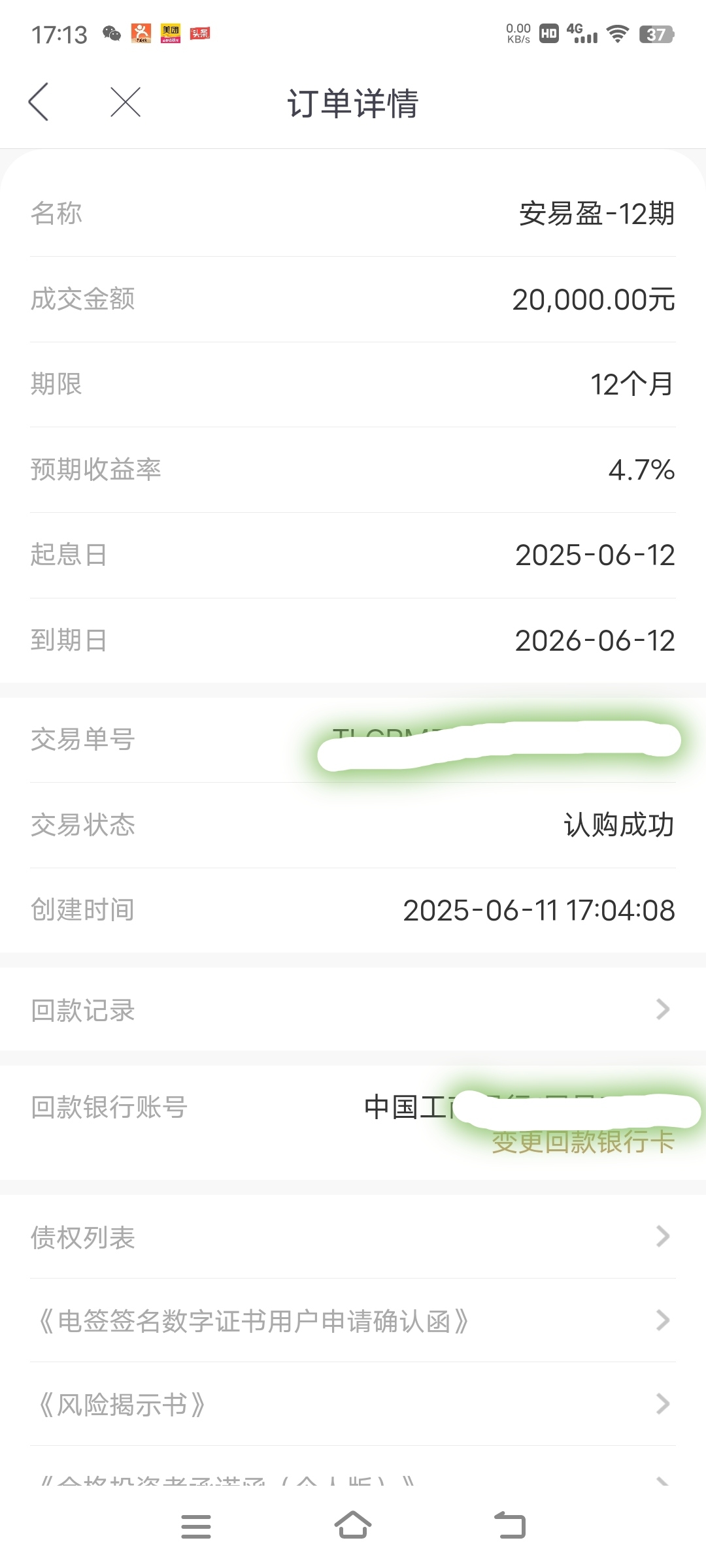This screenshot has width=706, height=1568.
Task: Tap the 变更回款银行卡 link
Action: pos(583,1142)
